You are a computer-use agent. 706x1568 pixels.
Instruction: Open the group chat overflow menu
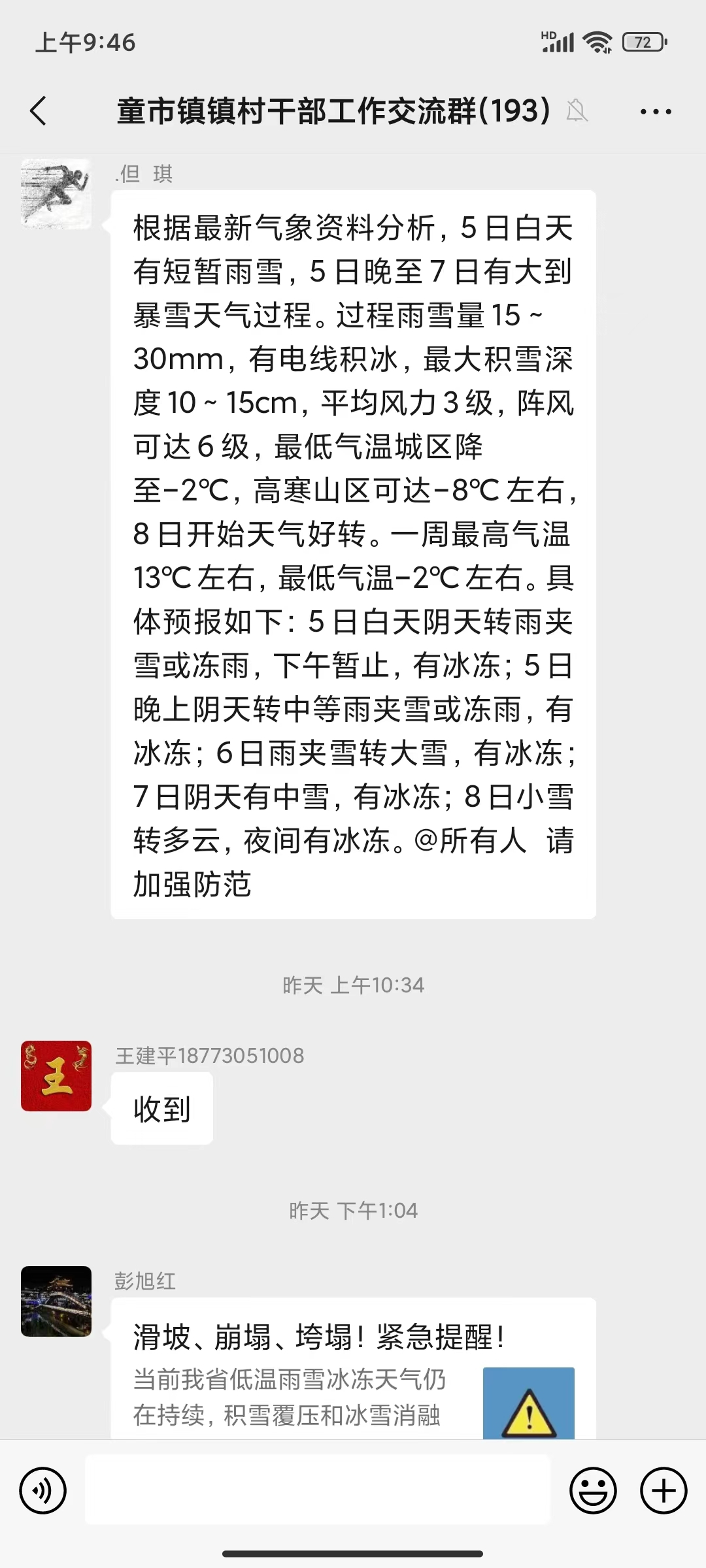[x=656, y=112]
